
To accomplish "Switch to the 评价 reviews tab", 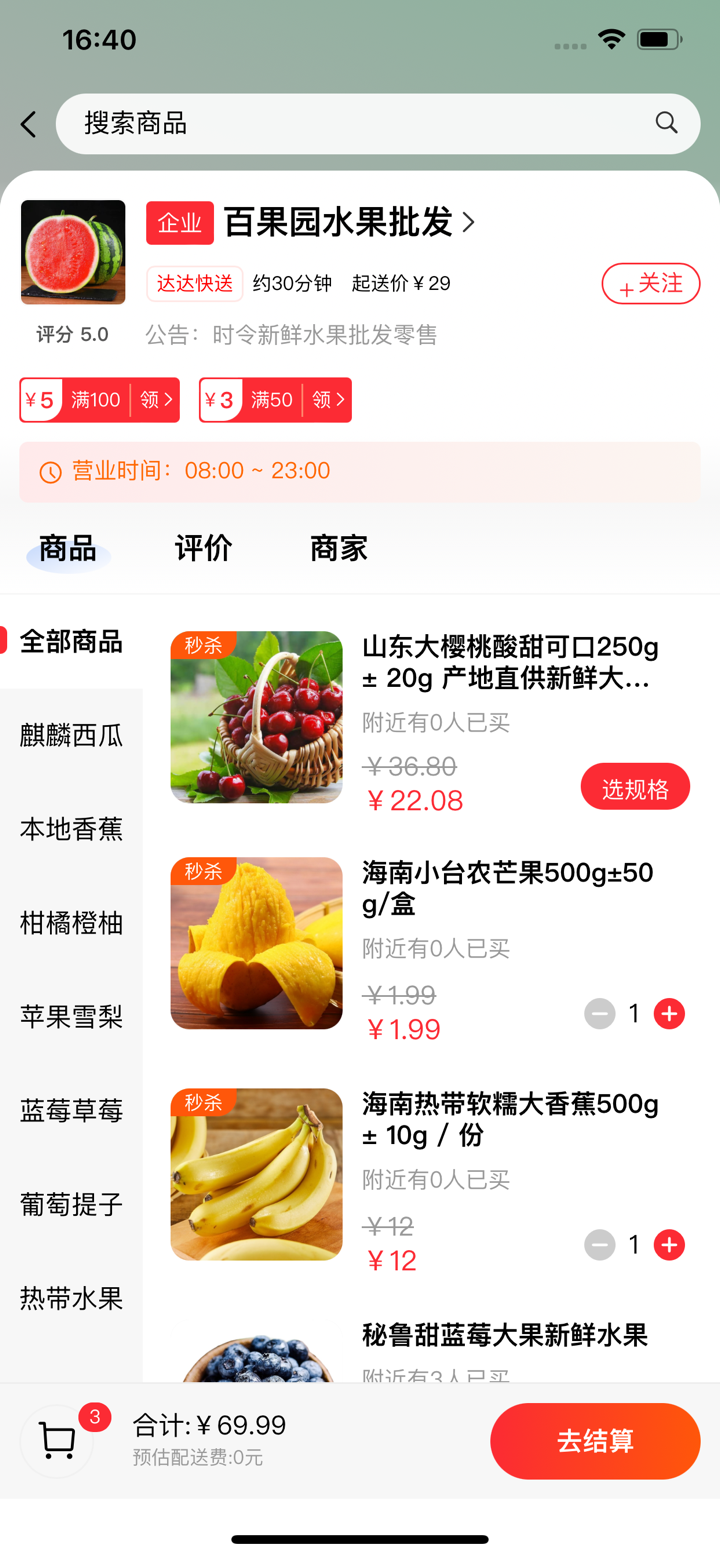I will (x=203, y=548).
